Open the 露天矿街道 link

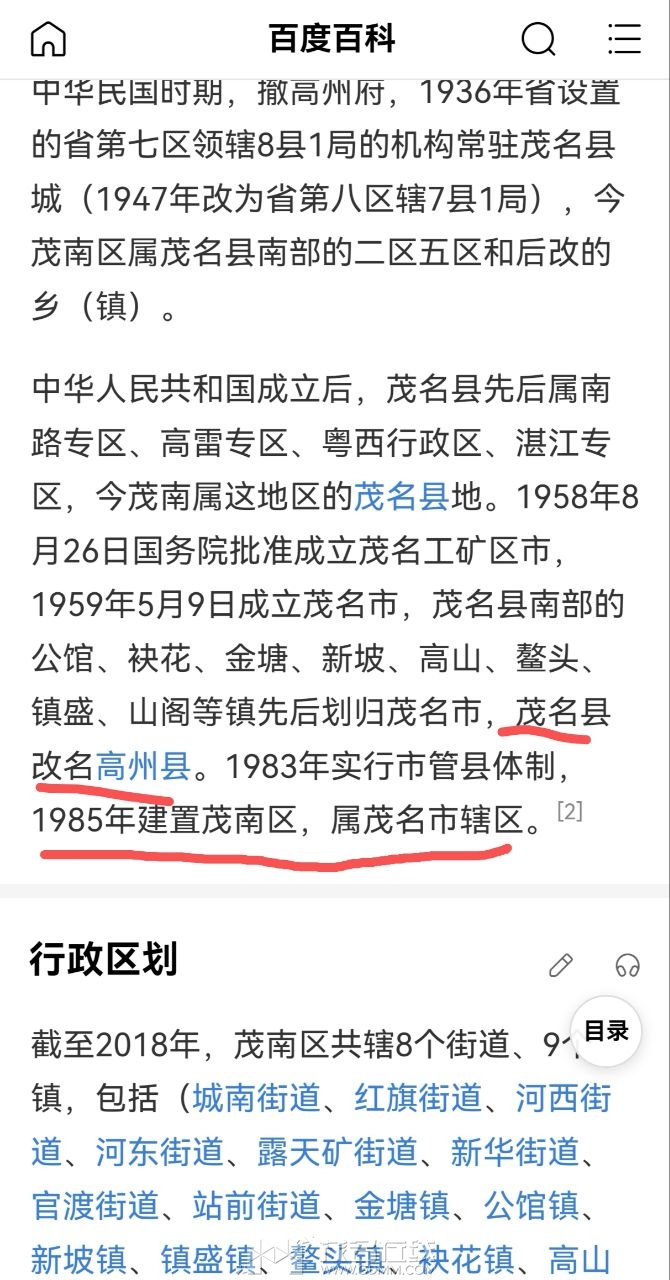coord(337,1152)
